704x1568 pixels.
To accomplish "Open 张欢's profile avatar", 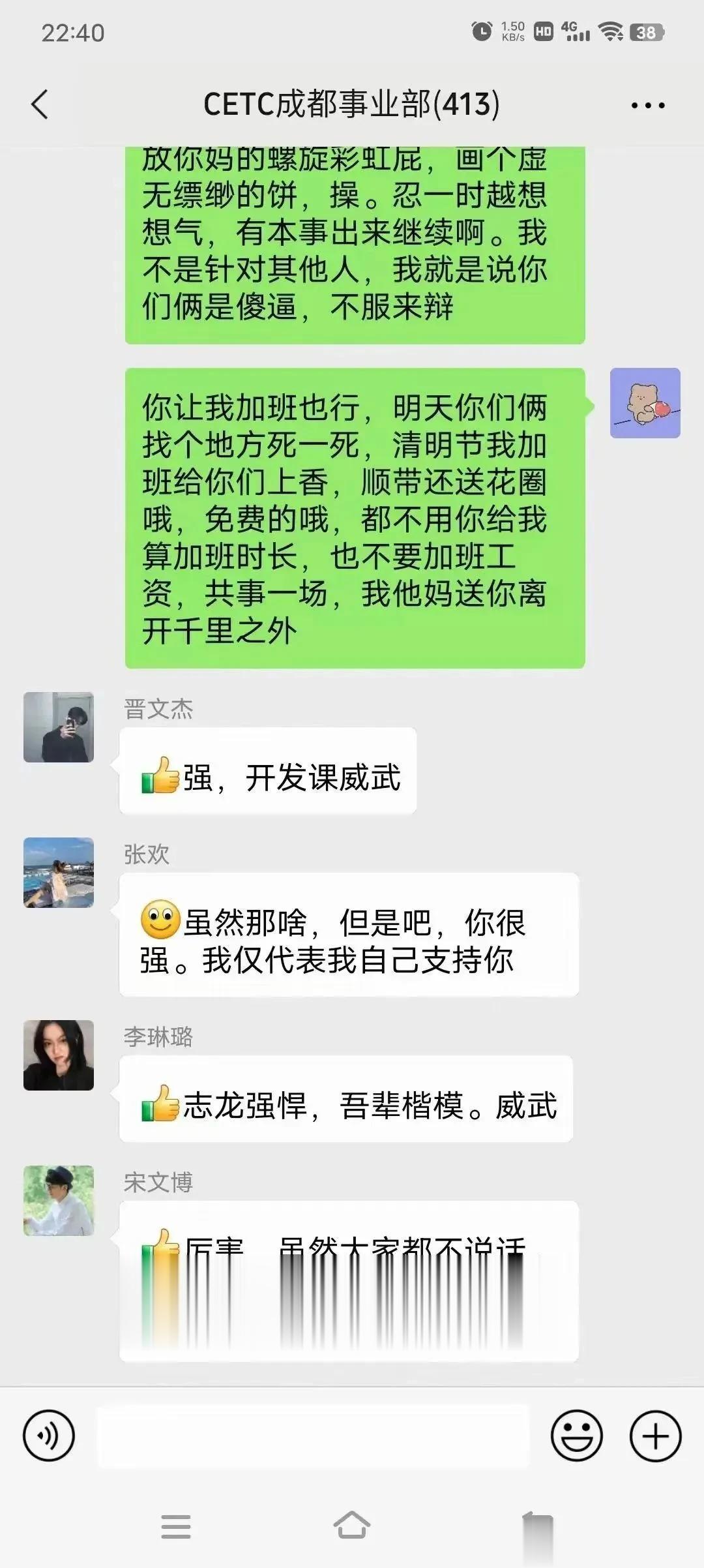I will (x=59, y=873).
